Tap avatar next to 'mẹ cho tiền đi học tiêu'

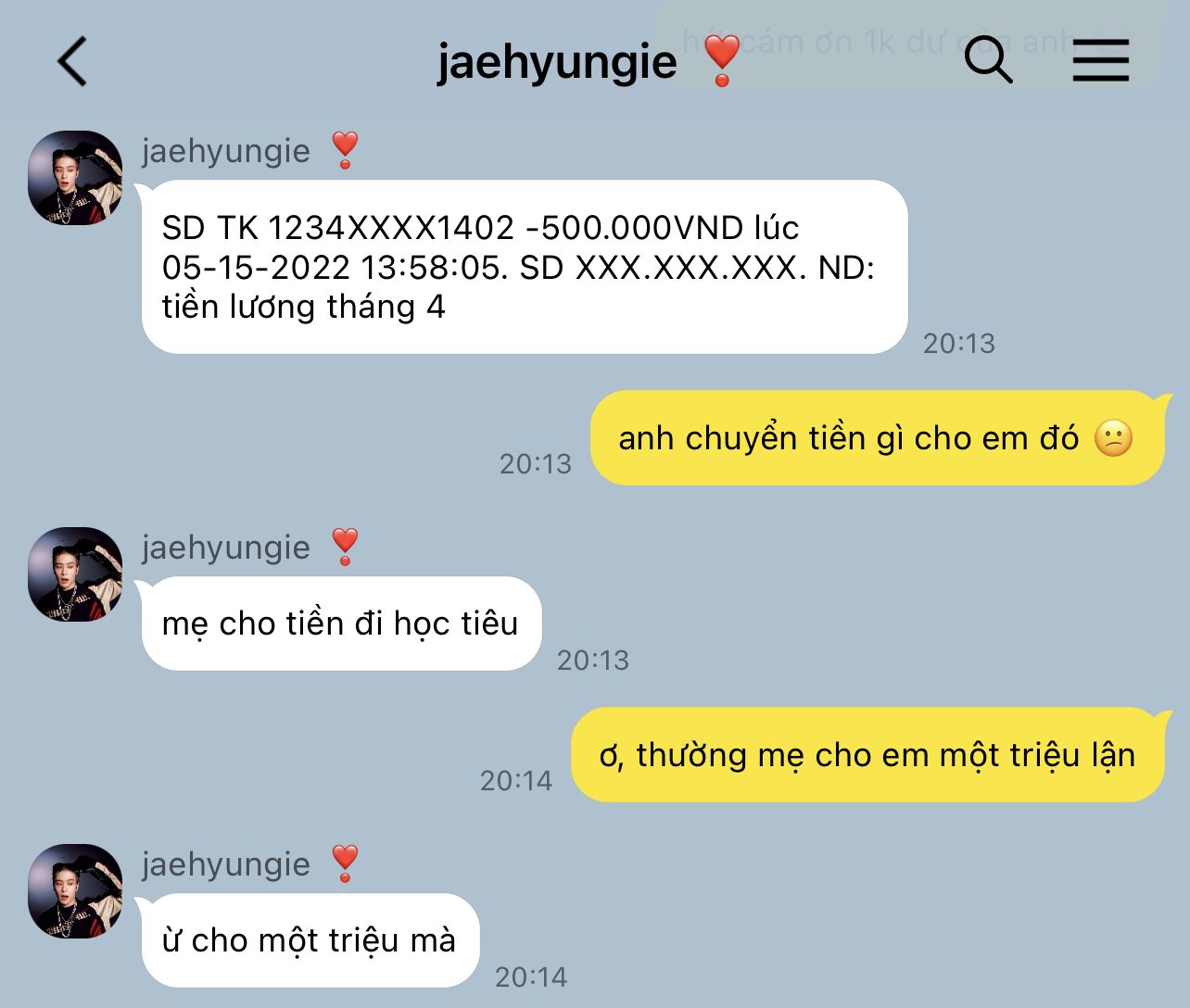point(75,574)
